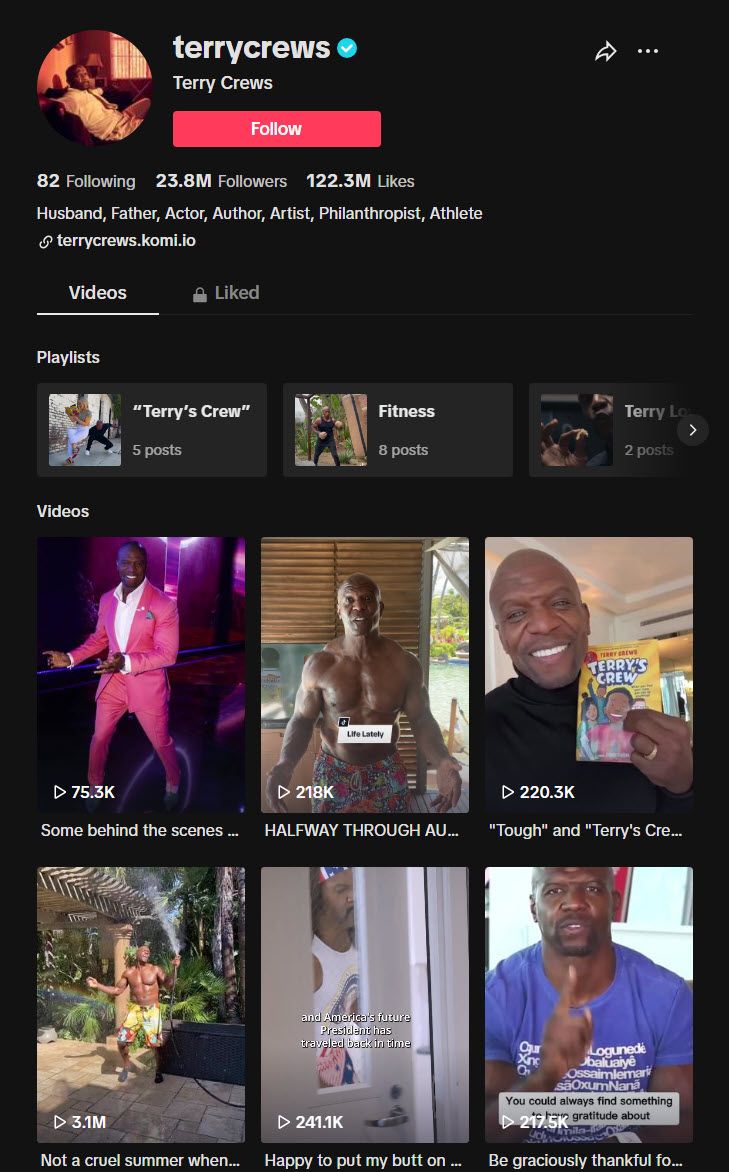This screenshot has height=1172, width=729.
Task: Open the terrycrews.komi.io link
Action: tap(118, 241)
